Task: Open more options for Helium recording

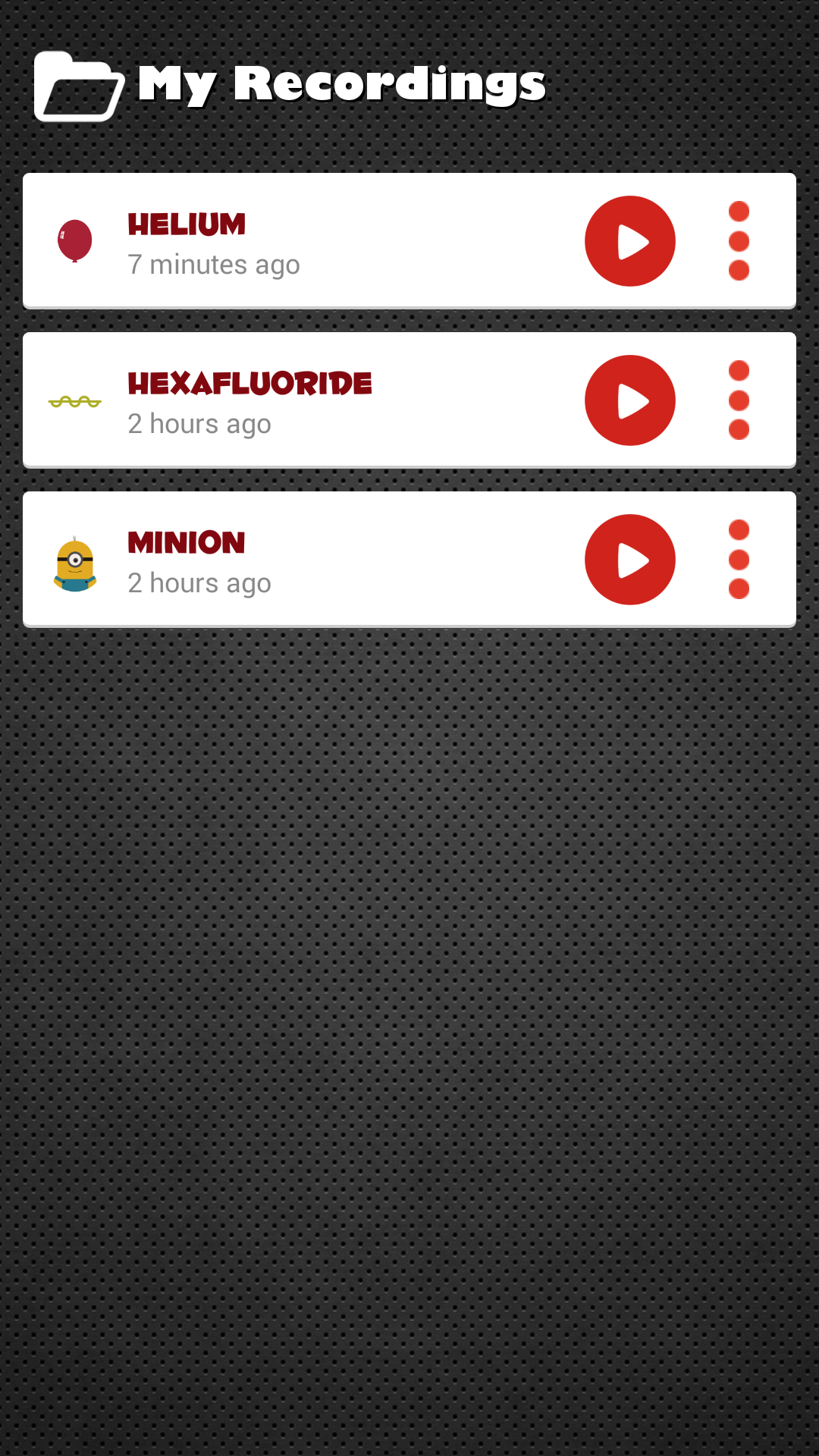Action: pos(739,241)
